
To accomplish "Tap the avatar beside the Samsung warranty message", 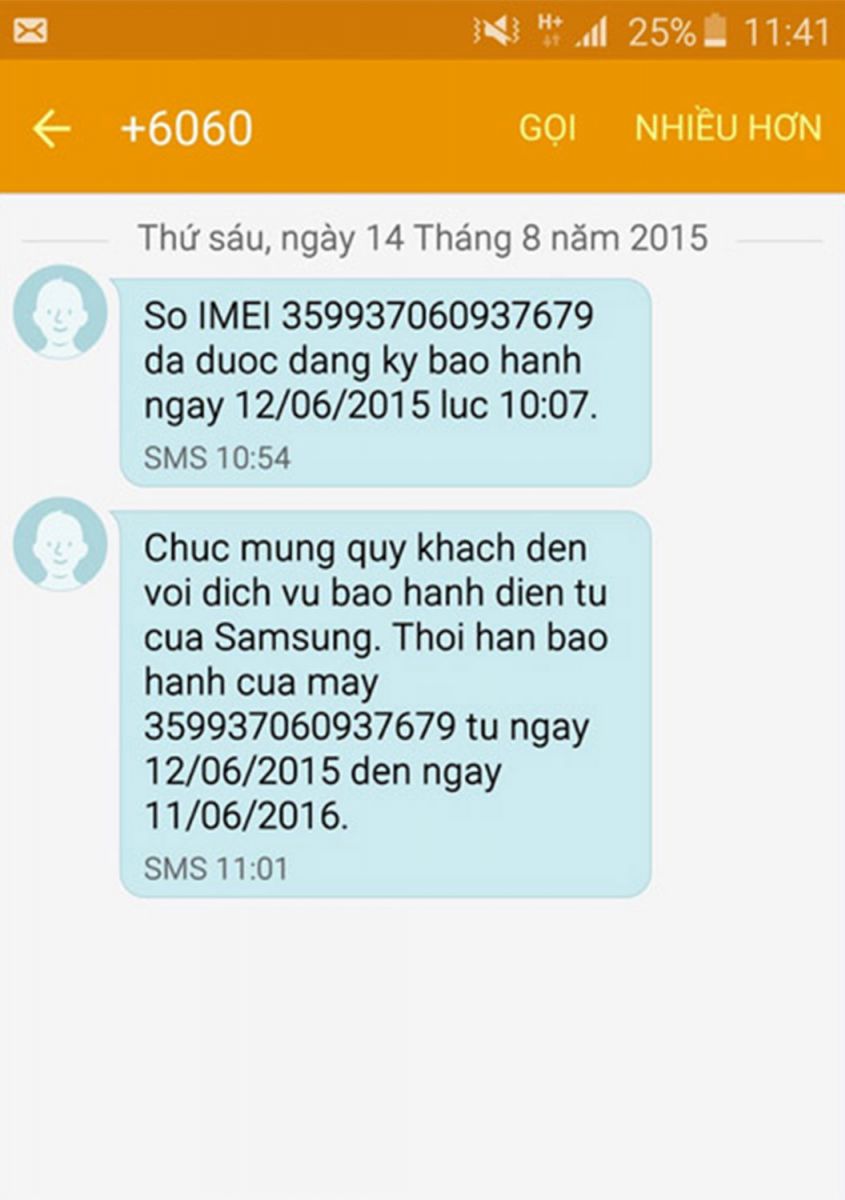I will (x=60, y=544).
